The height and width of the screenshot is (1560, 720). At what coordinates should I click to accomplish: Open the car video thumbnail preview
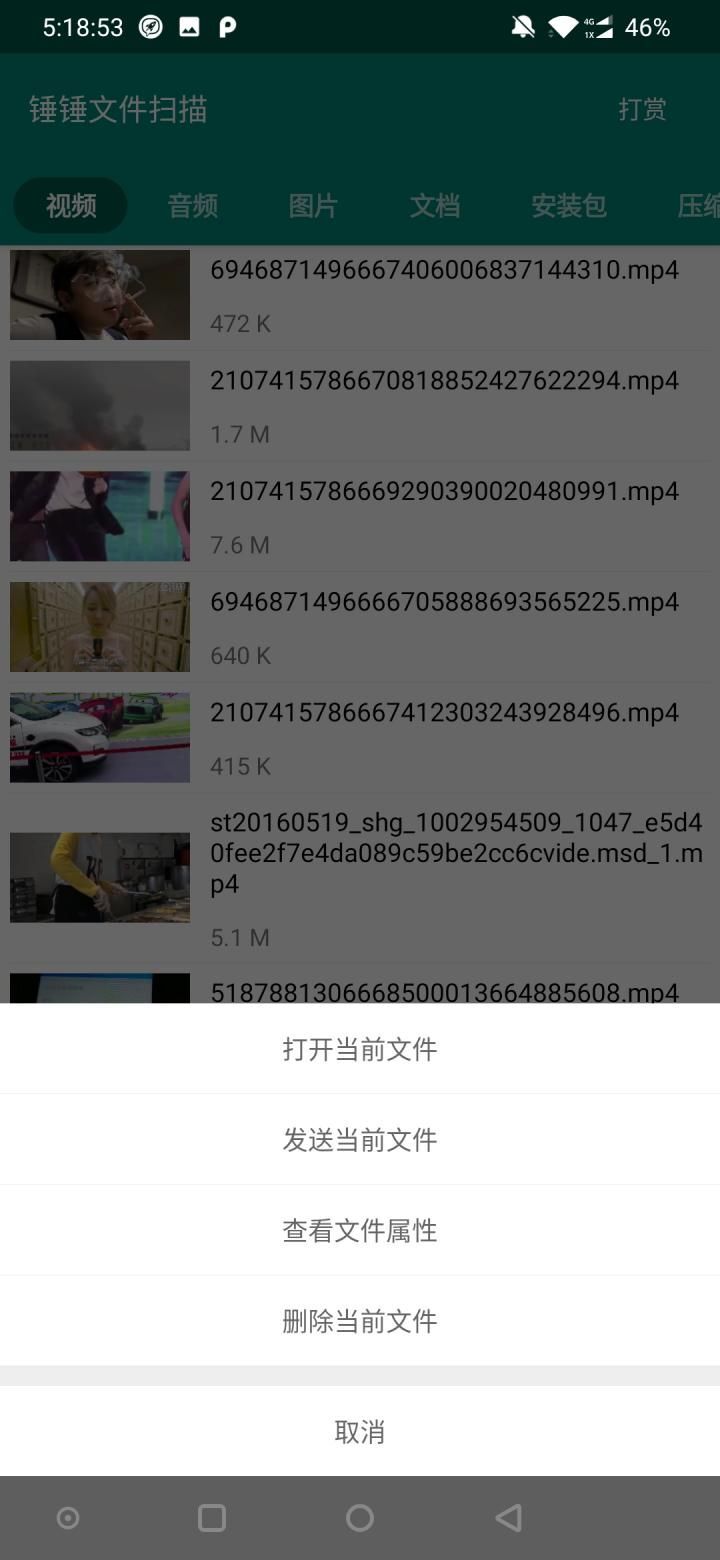click(x=99, y=737)
